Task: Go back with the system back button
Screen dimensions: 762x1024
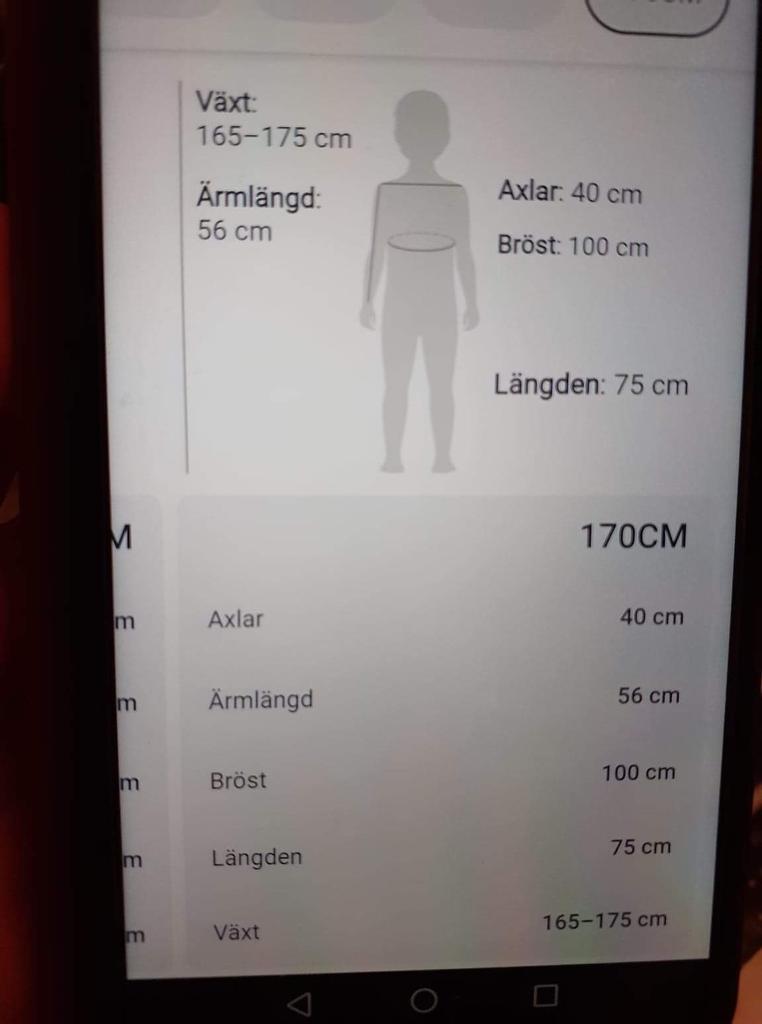Action: pos(298,1003)
